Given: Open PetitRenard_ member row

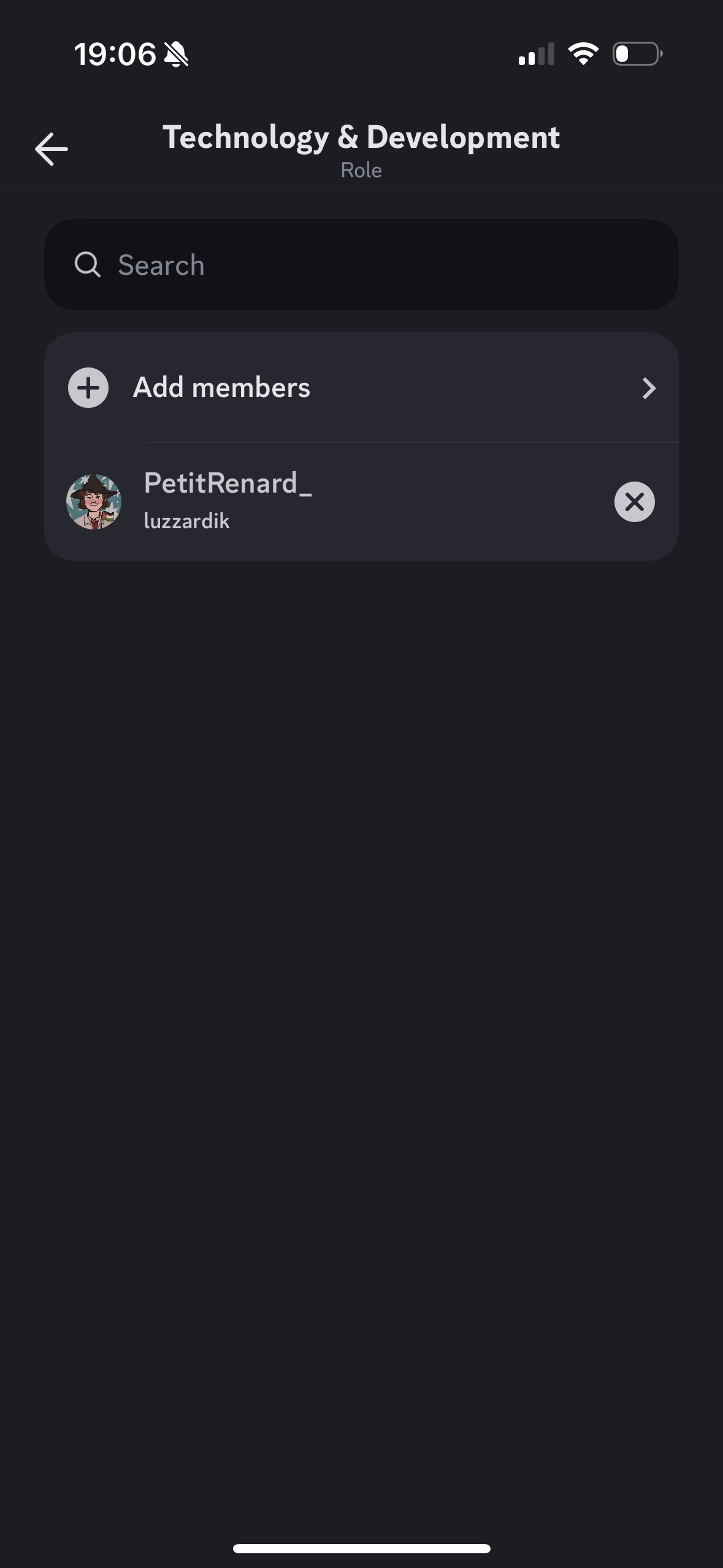Looking at the screenshot, I should (x=307, y=502).
